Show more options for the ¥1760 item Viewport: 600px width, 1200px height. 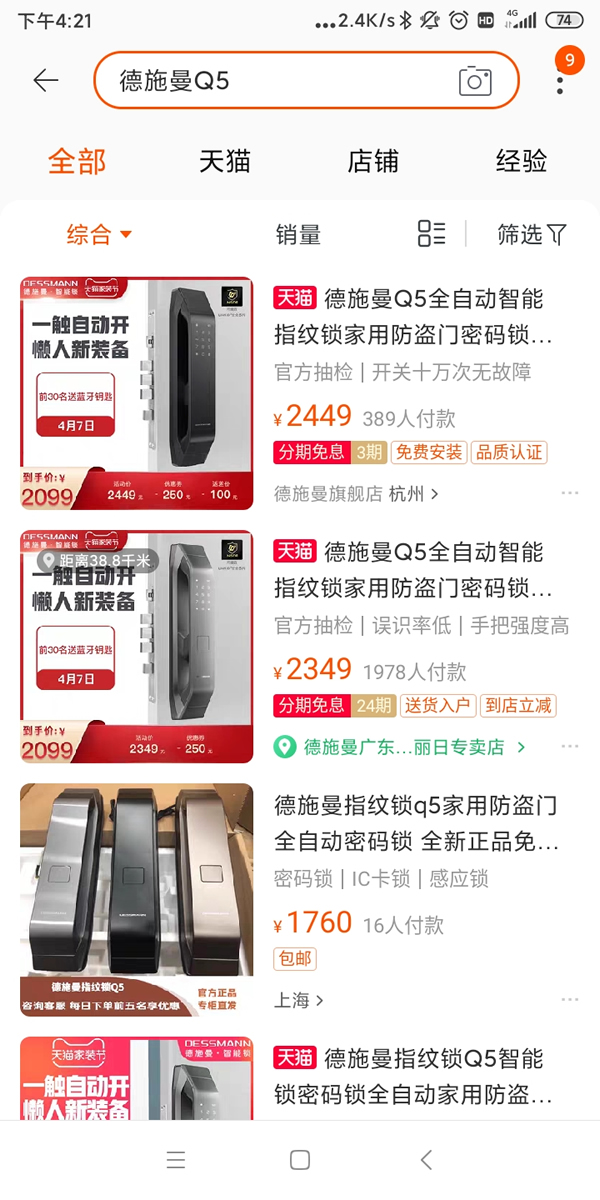tap(570, 1000)
